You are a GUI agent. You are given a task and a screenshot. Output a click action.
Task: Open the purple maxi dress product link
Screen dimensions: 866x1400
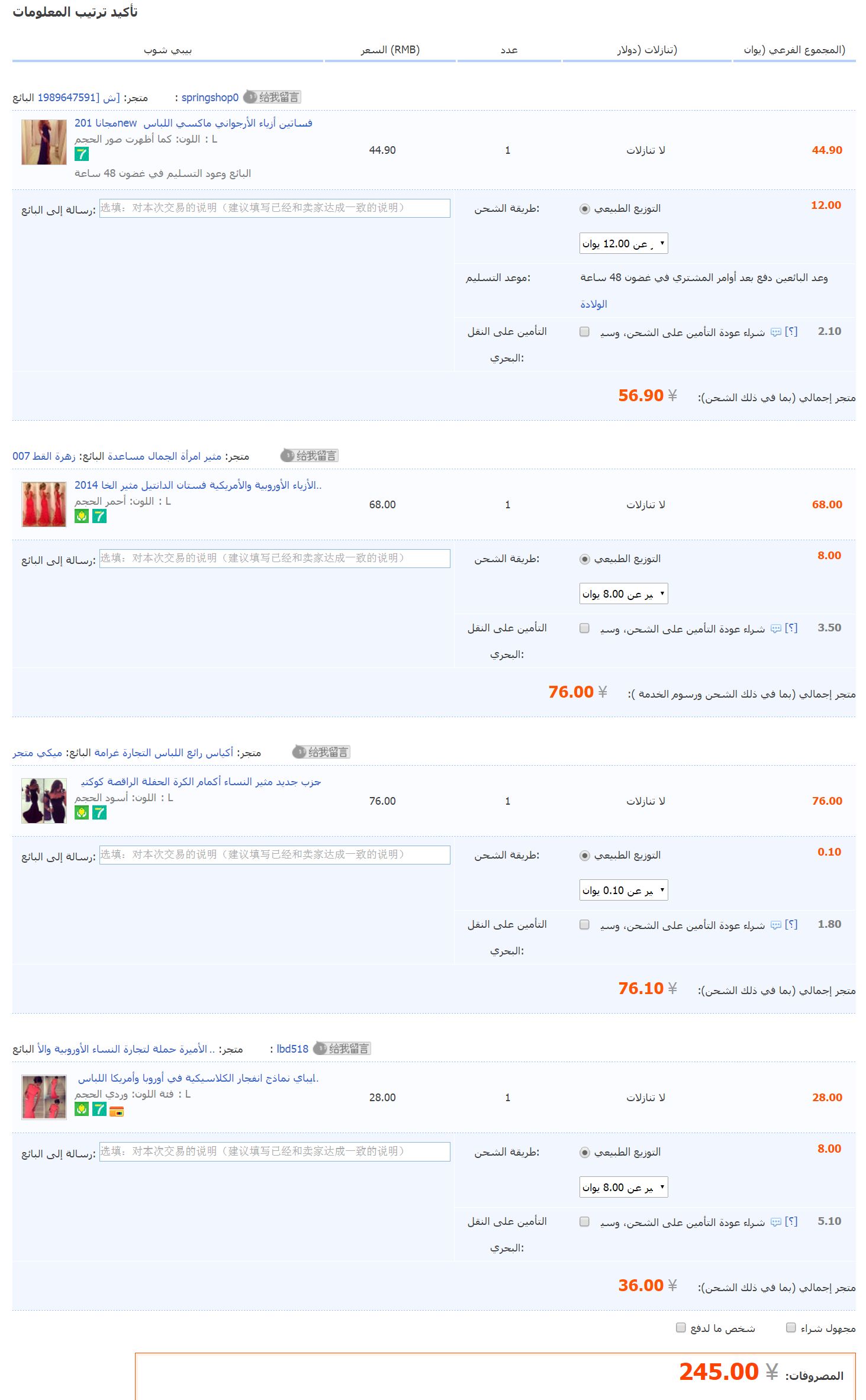194,123
